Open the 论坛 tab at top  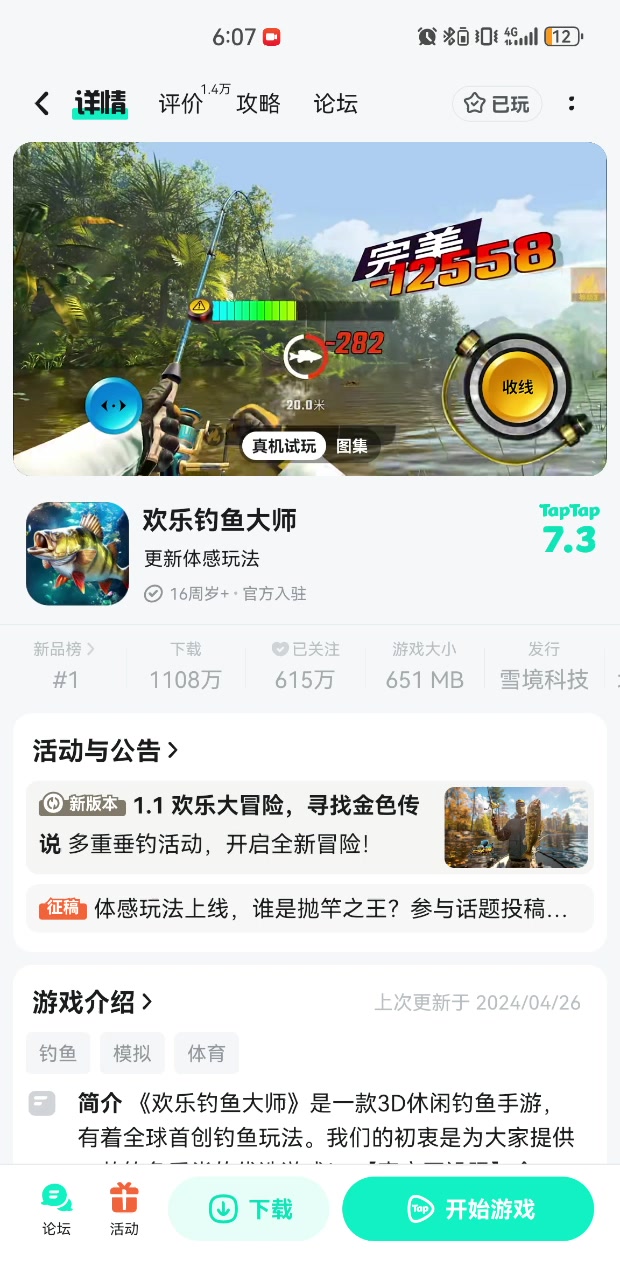click(335, 104)
